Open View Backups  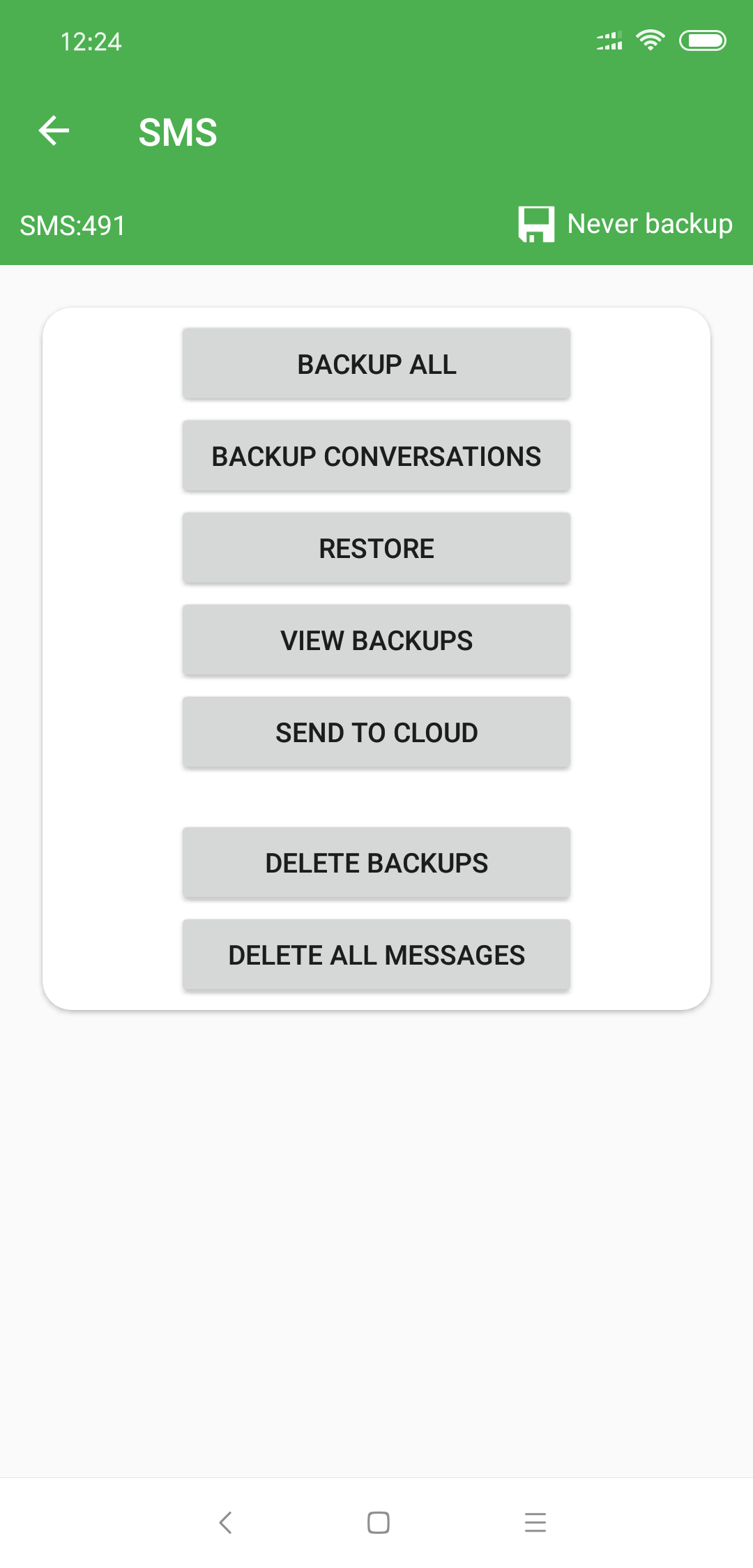pyautogui.click(x=376, y=640)
